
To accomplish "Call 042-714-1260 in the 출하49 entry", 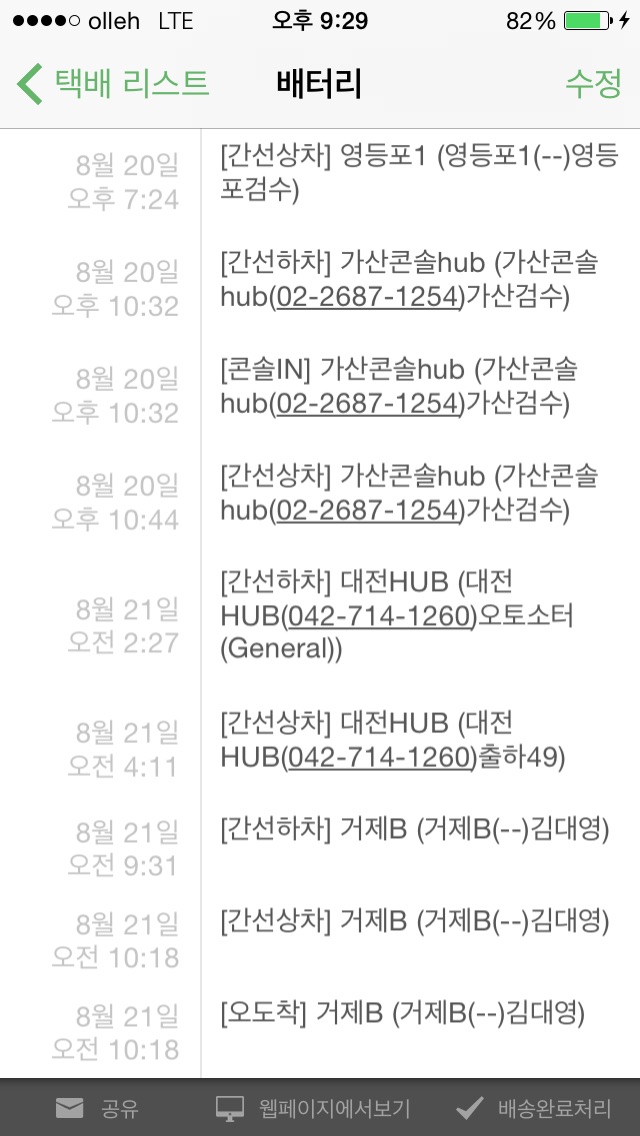I will point(379,757).
